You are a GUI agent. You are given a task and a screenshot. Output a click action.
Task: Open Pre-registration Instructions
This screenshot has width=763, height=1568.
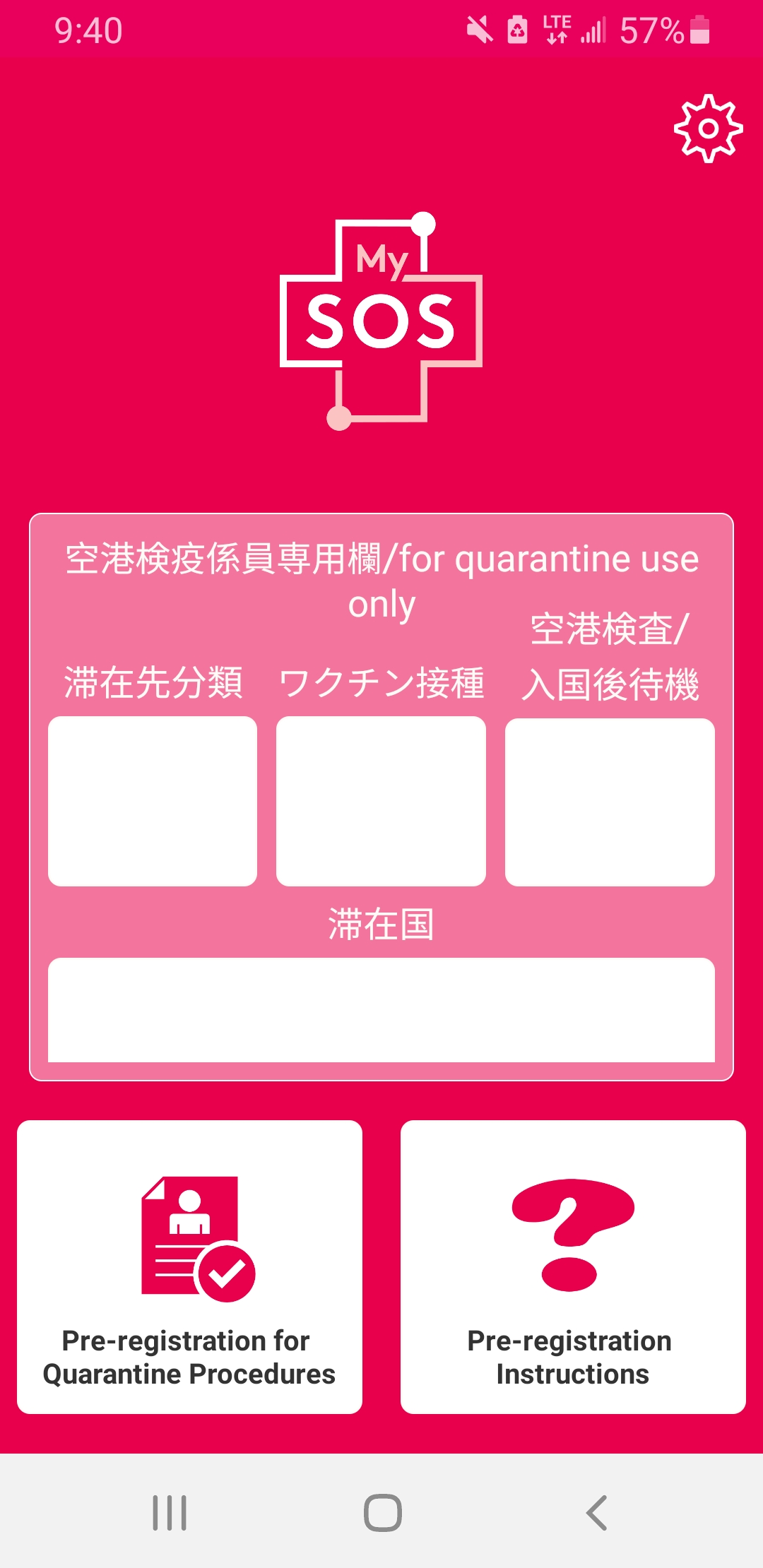click(x=572, y=1266)
